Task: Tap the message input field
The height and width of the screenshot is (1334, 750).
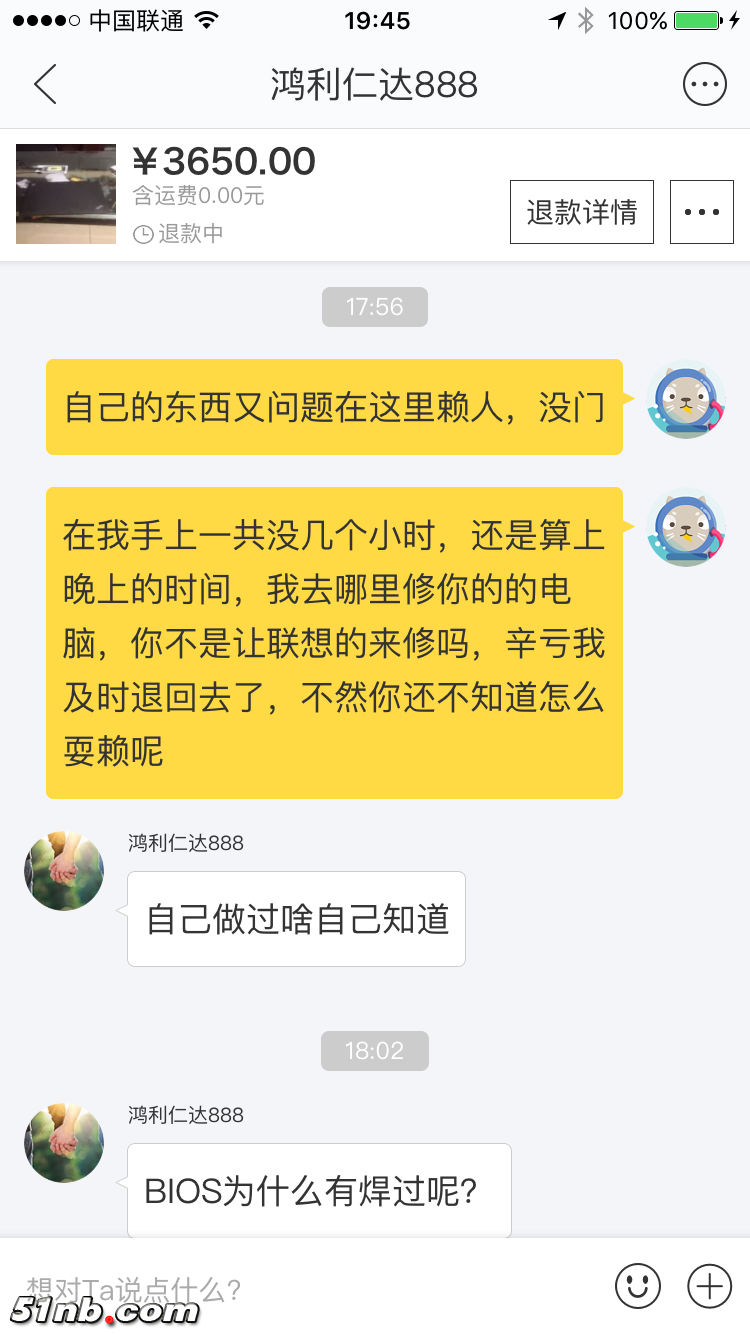Action: click(300, 1286)
